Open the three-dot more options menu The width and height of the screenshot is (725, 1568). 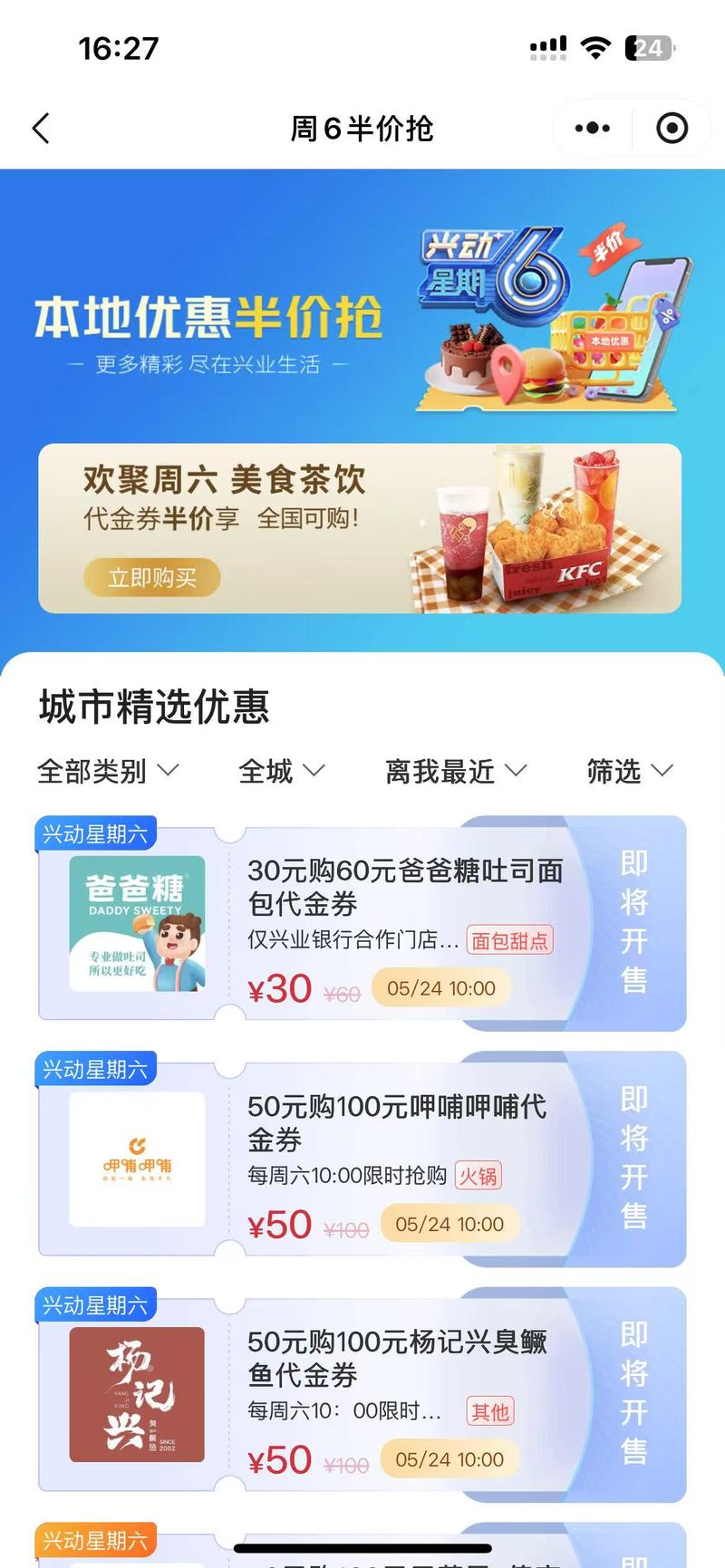[x=593, y=129]
